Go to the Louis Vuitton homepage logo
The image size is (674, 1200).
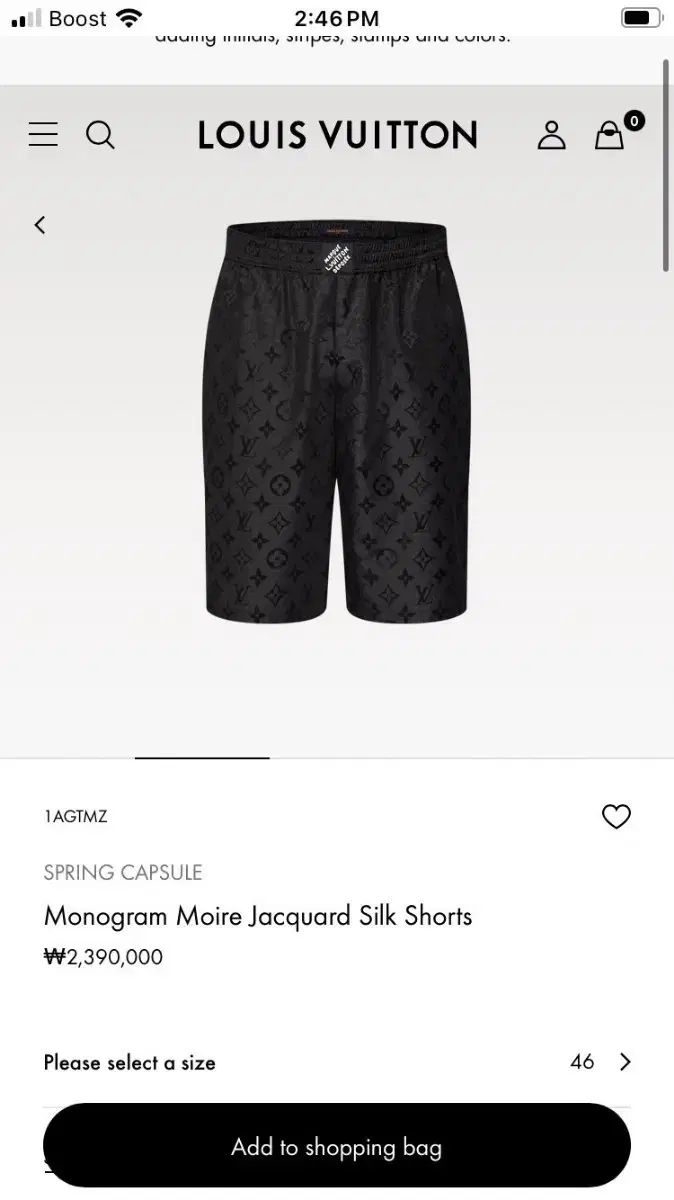click(337, 135)
